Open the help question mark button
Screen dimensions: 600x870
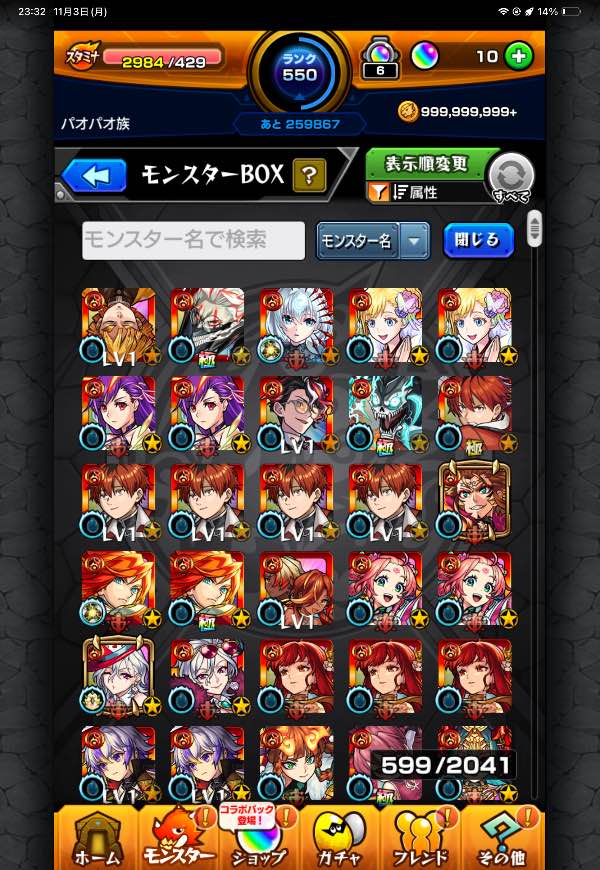(x=309, y=177)
